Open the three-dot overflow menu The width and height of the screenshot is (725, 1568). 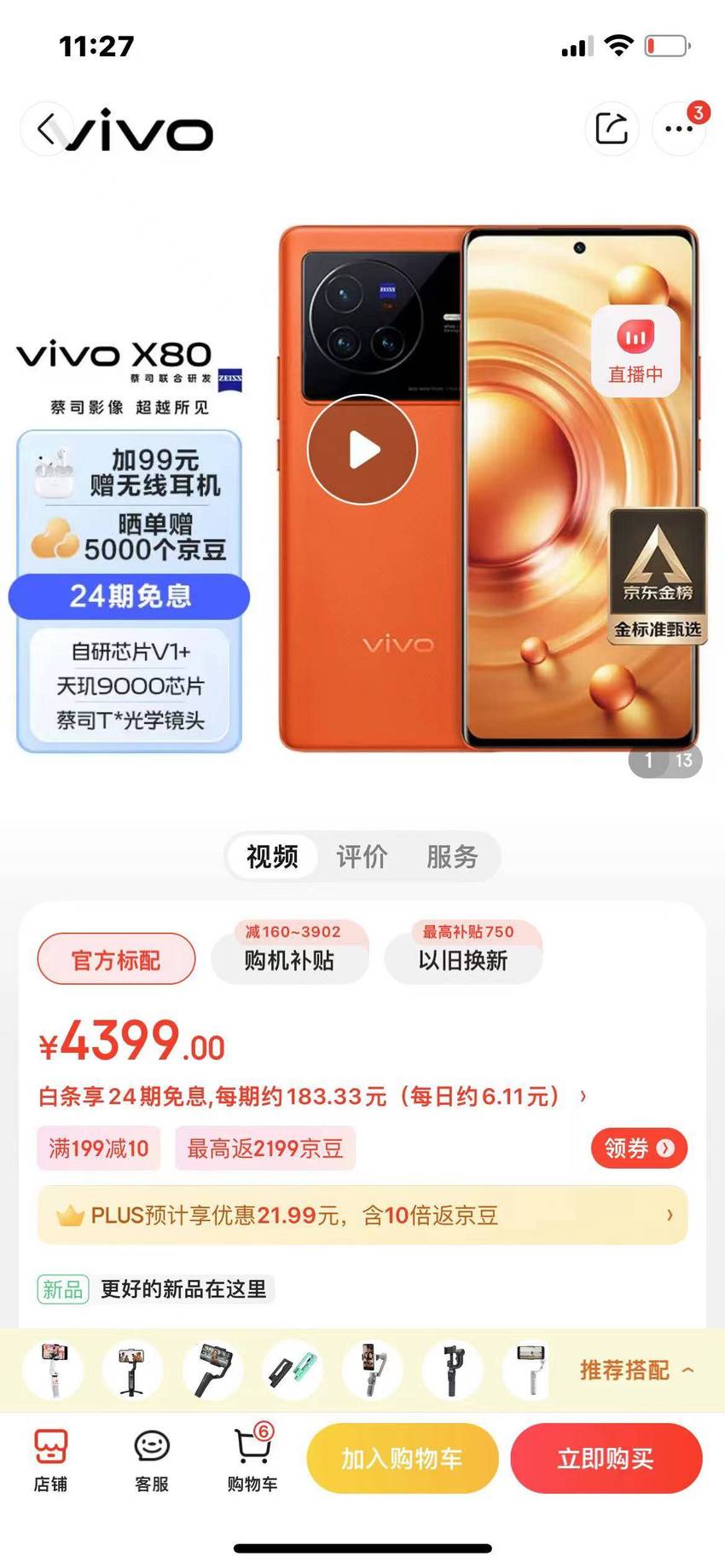679,129
